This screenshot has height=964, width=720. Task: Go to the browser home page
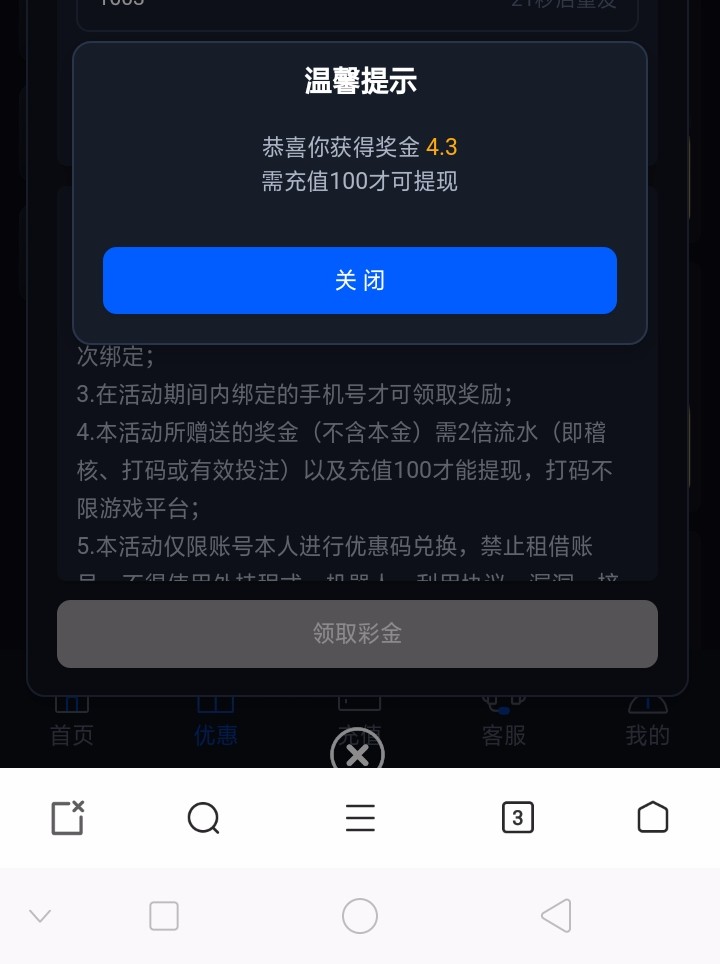[652, 818]
